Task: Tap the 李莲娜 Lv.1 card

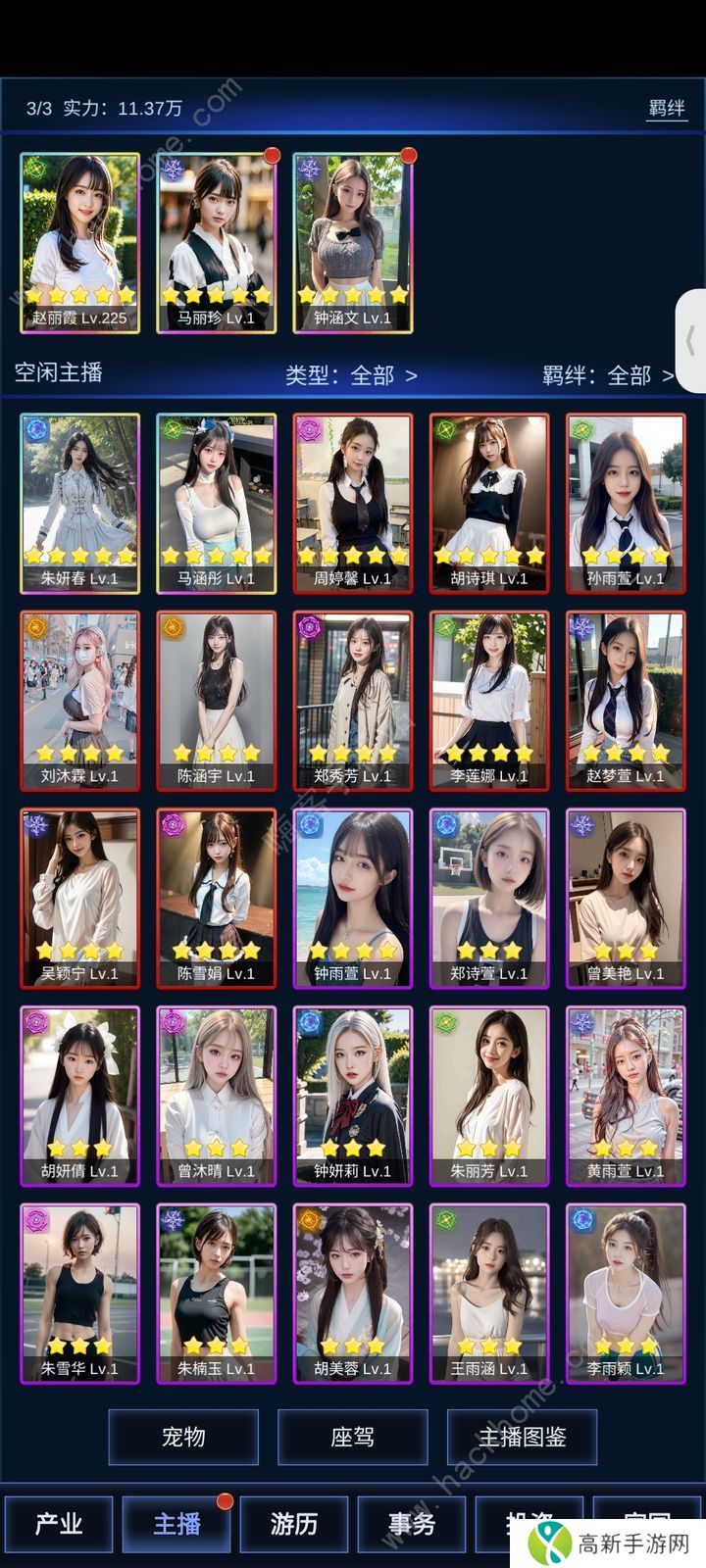Action: [488, 701]
